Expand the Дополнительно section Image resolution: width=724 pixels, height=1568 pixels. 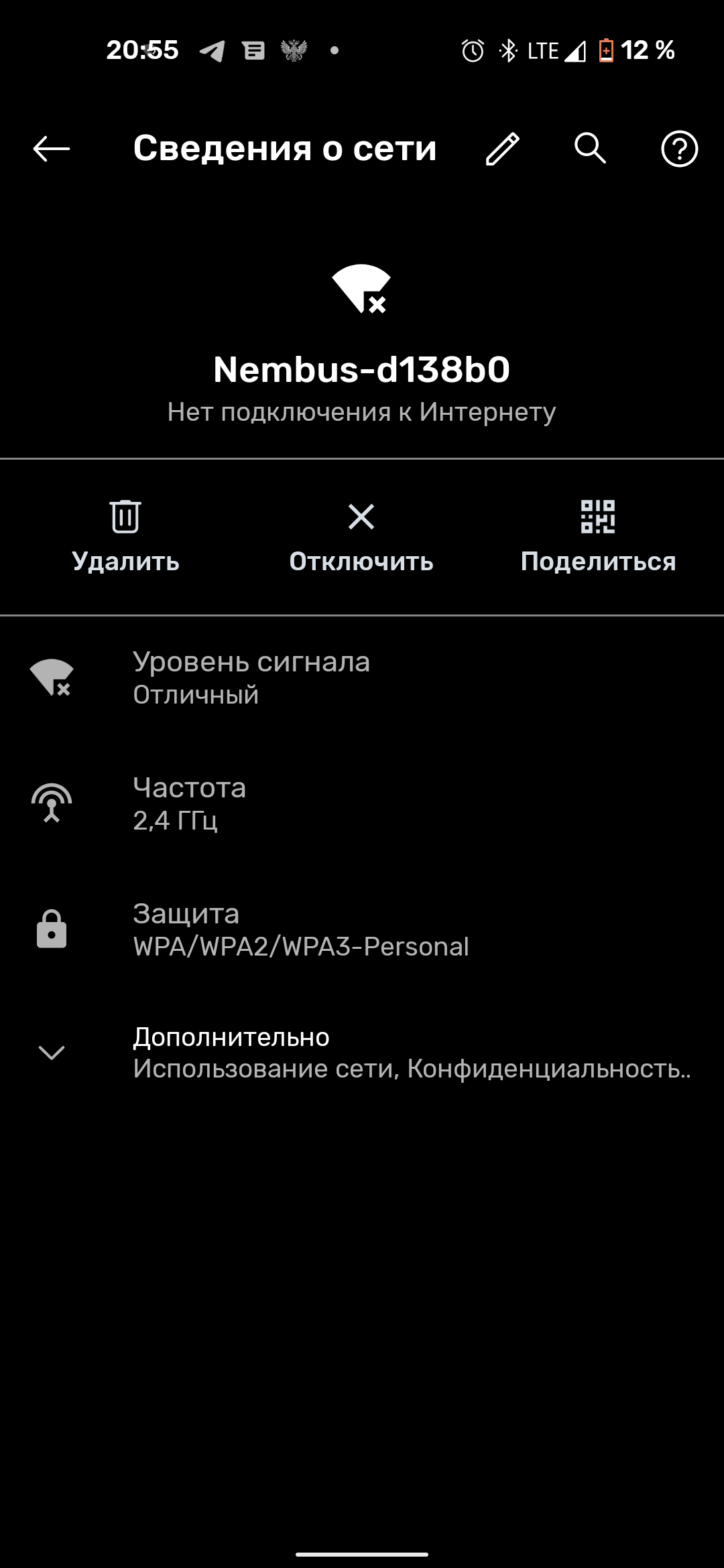(x=362, y=1053)
